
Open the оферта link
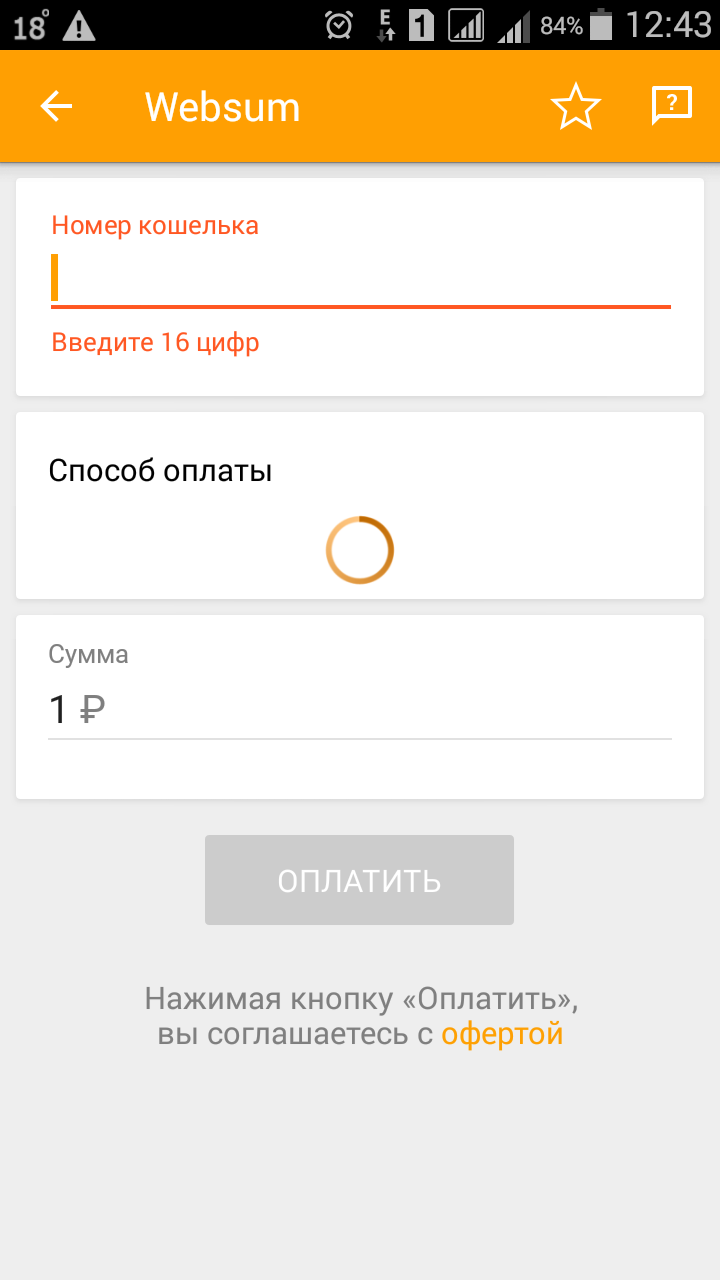502,1034
